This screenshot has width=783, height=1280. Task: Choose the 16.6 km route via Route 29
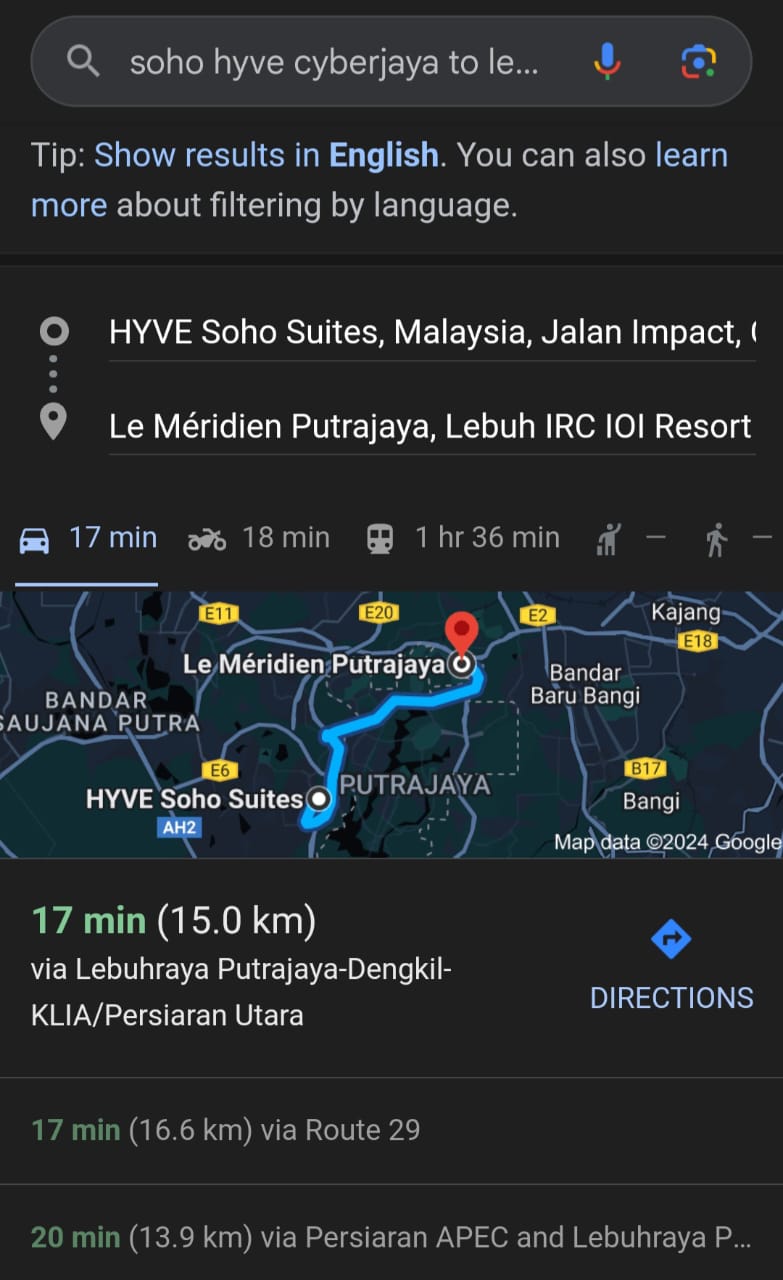391,1131
